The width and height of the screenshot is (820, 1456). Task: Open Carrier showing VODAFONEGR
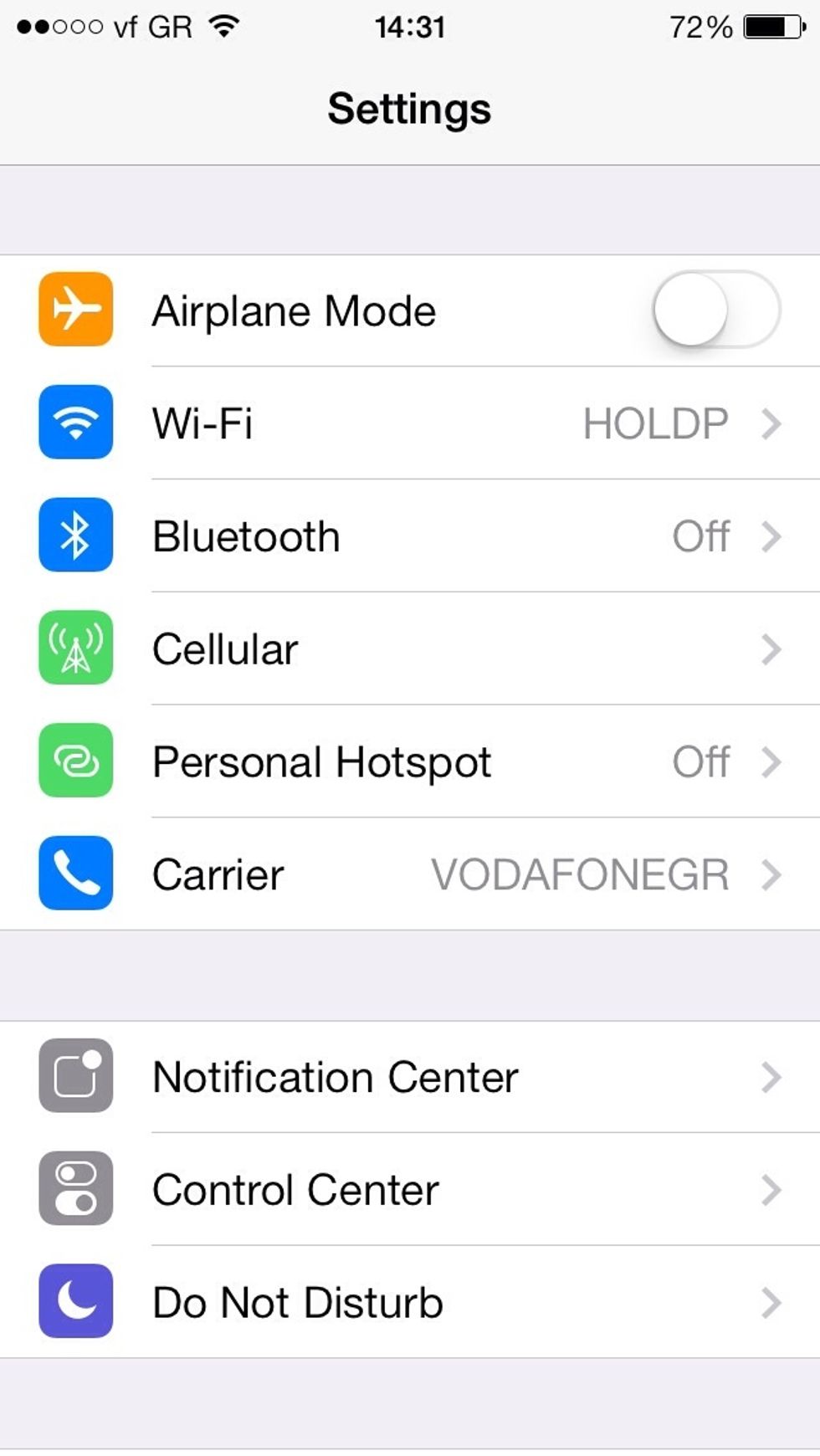click(579, 874)
